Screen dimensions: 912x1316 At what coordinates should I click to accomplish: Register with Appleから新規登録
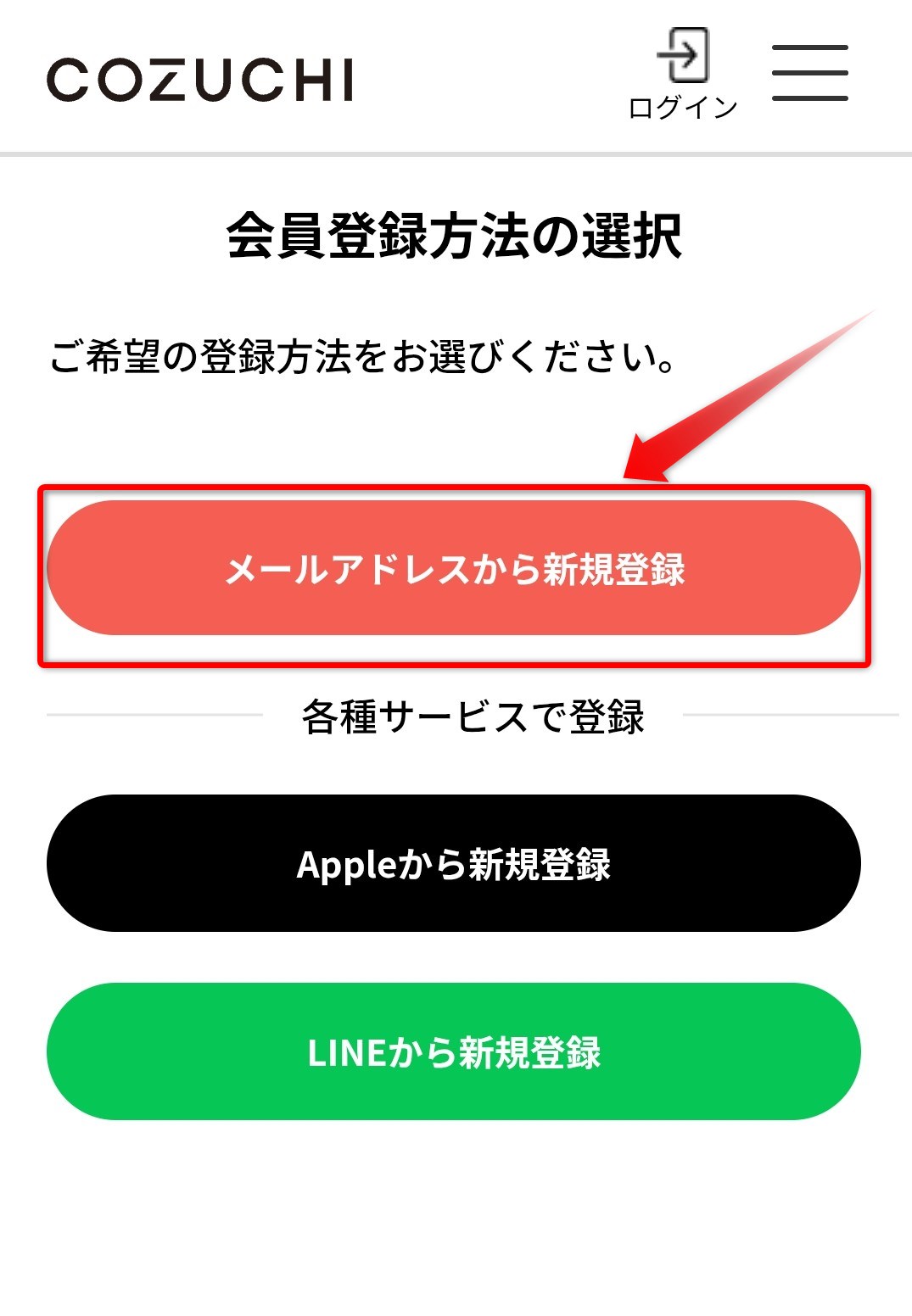click(454, 863)
